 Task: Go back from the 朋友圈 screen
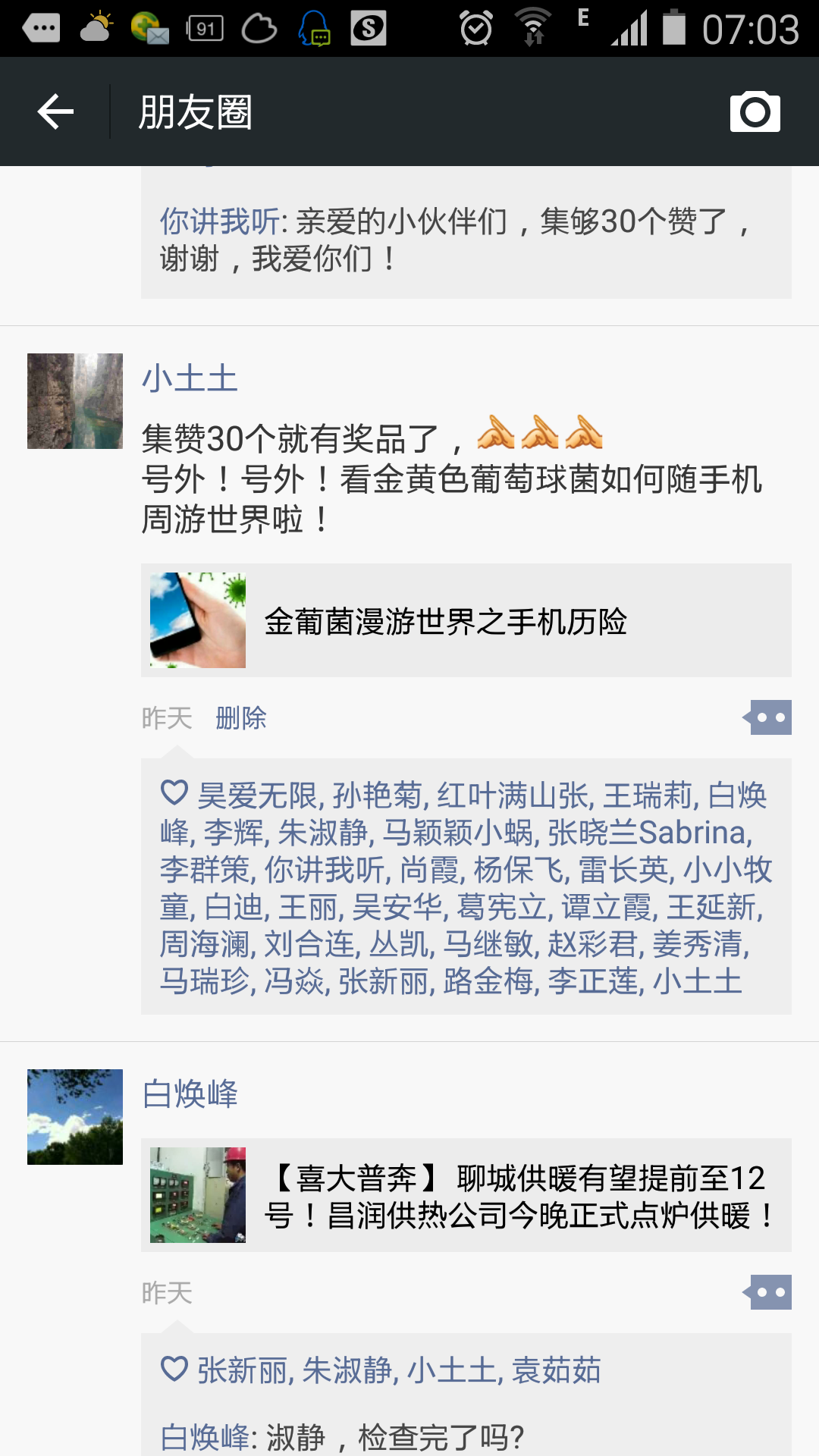click(x=55, y=112)
